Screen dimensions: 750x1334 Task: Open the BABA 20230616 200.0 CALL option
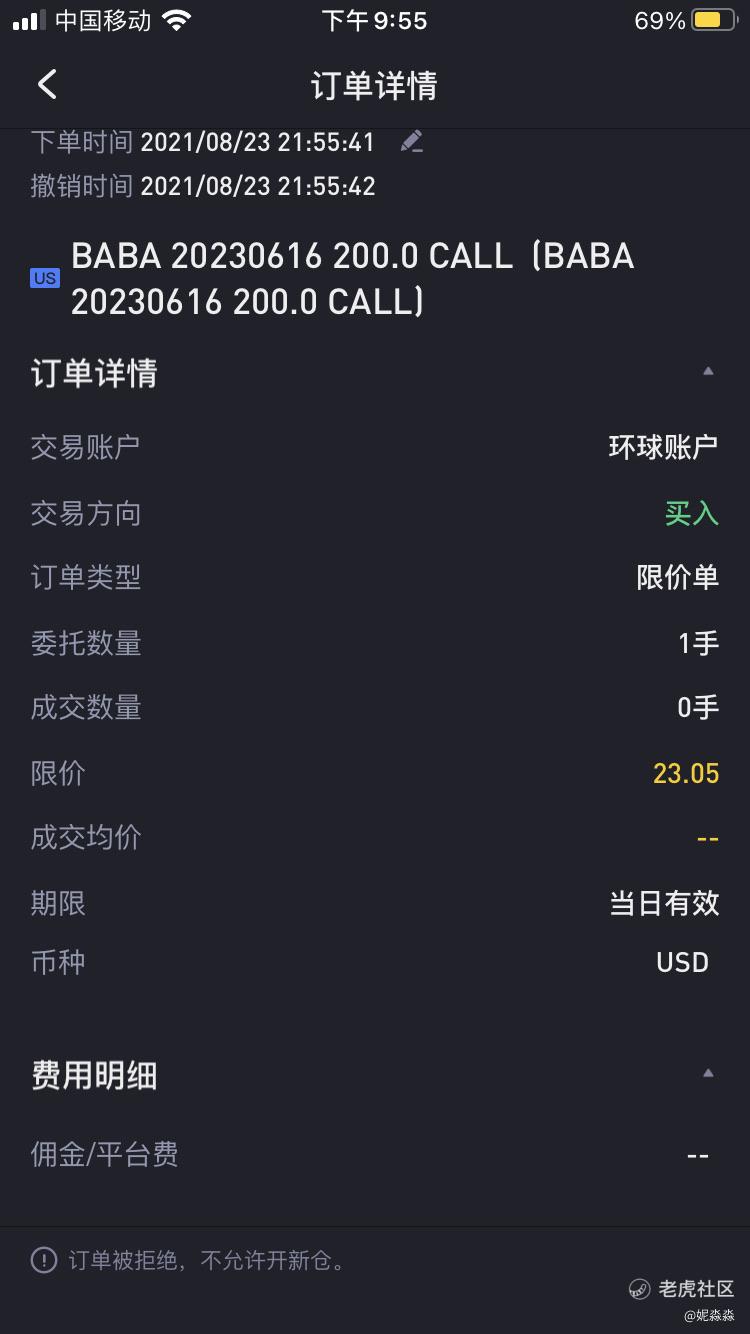pyautogui.click(x=352, y=278)
